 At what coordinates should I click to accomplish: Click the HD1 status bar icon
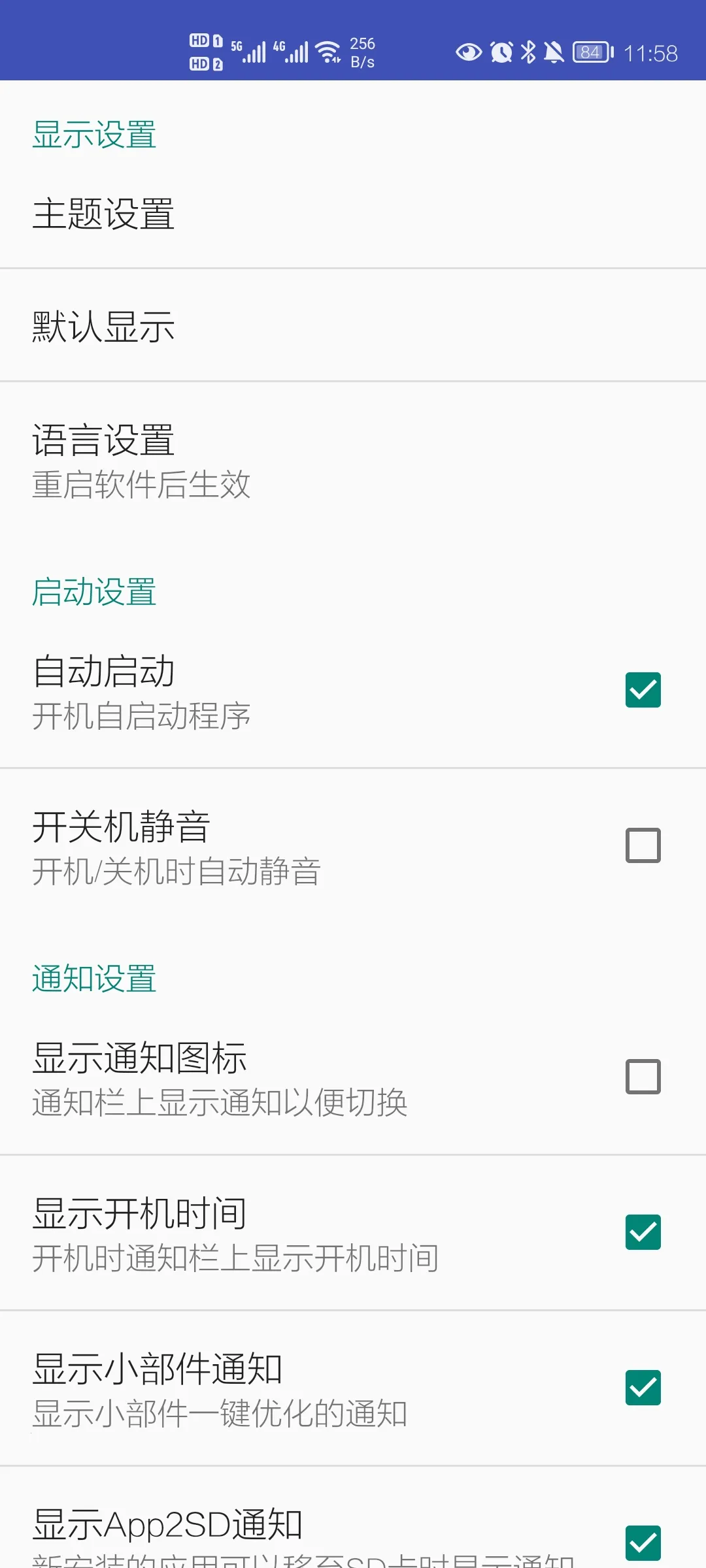click(x=205, y=40)
